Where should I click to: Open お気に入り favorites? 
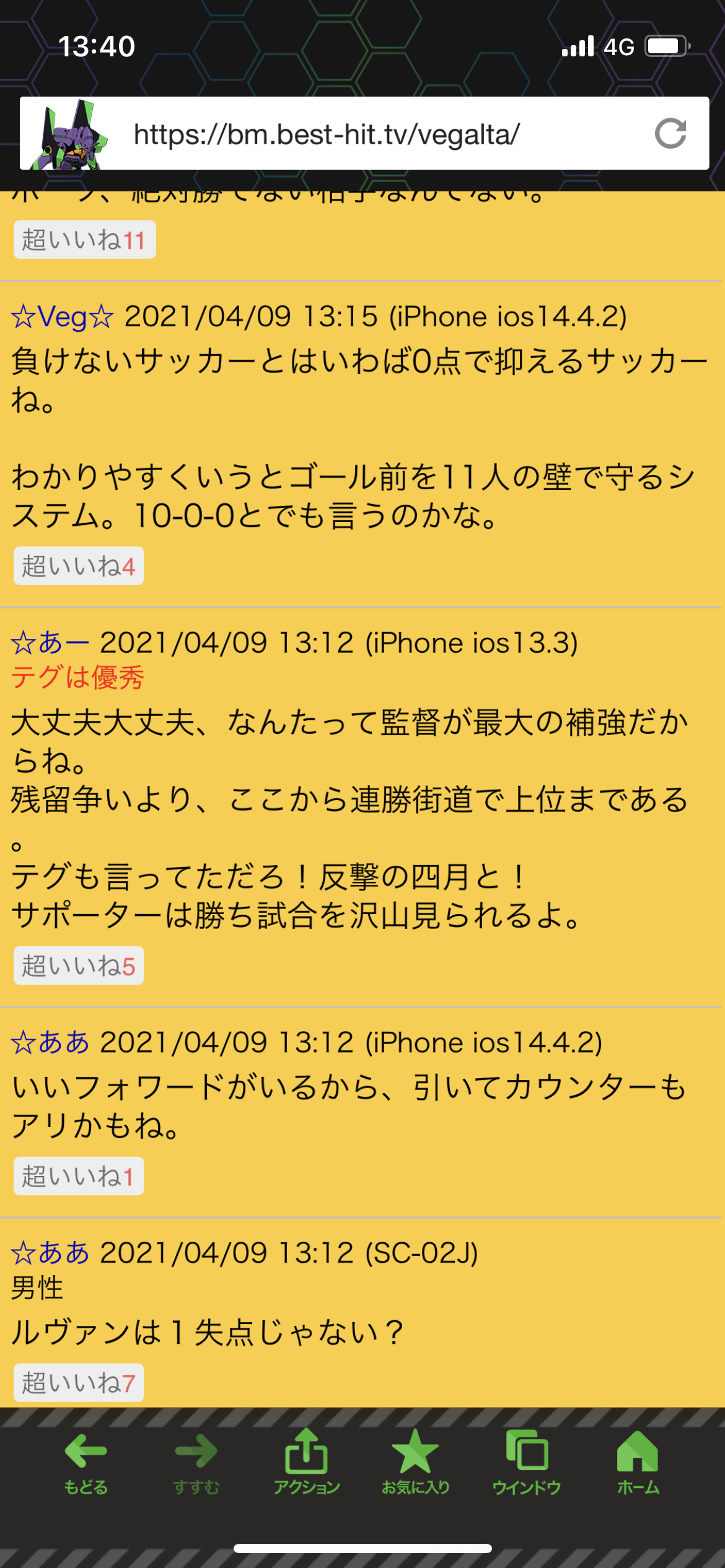click(x=415, y=1461)
